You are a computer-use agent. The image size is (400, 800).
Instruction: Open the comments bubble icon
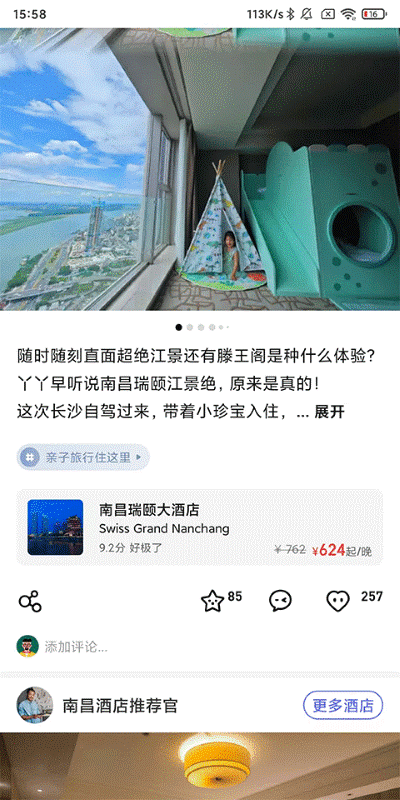coord(281,601)
